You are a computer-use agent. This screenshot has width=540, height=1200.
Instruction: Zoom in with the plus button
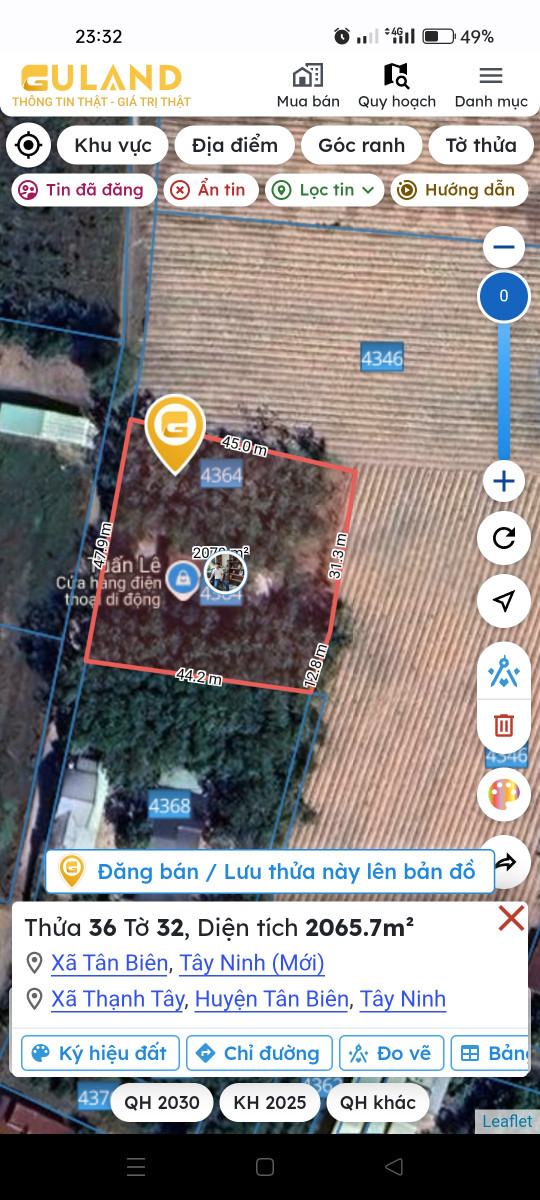tap(504, 482)
